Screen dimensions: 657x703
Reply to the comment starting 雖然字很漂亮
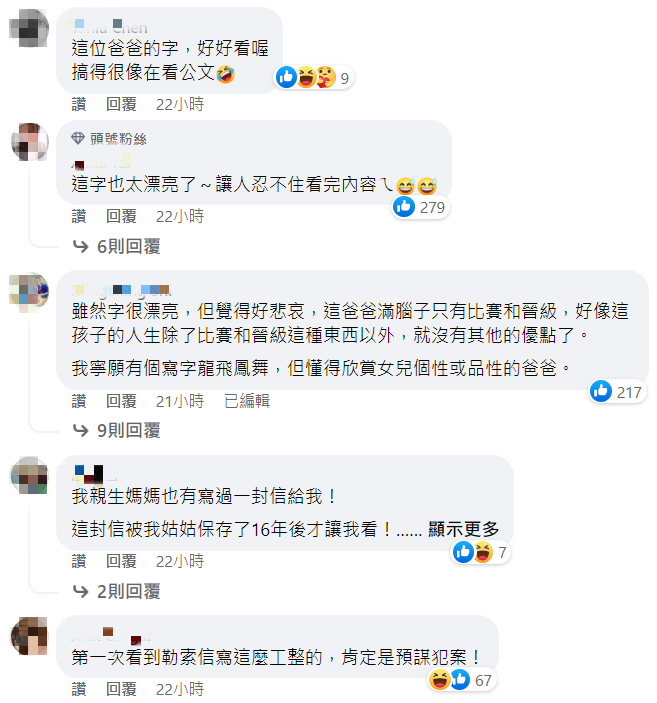click(121, 400)
